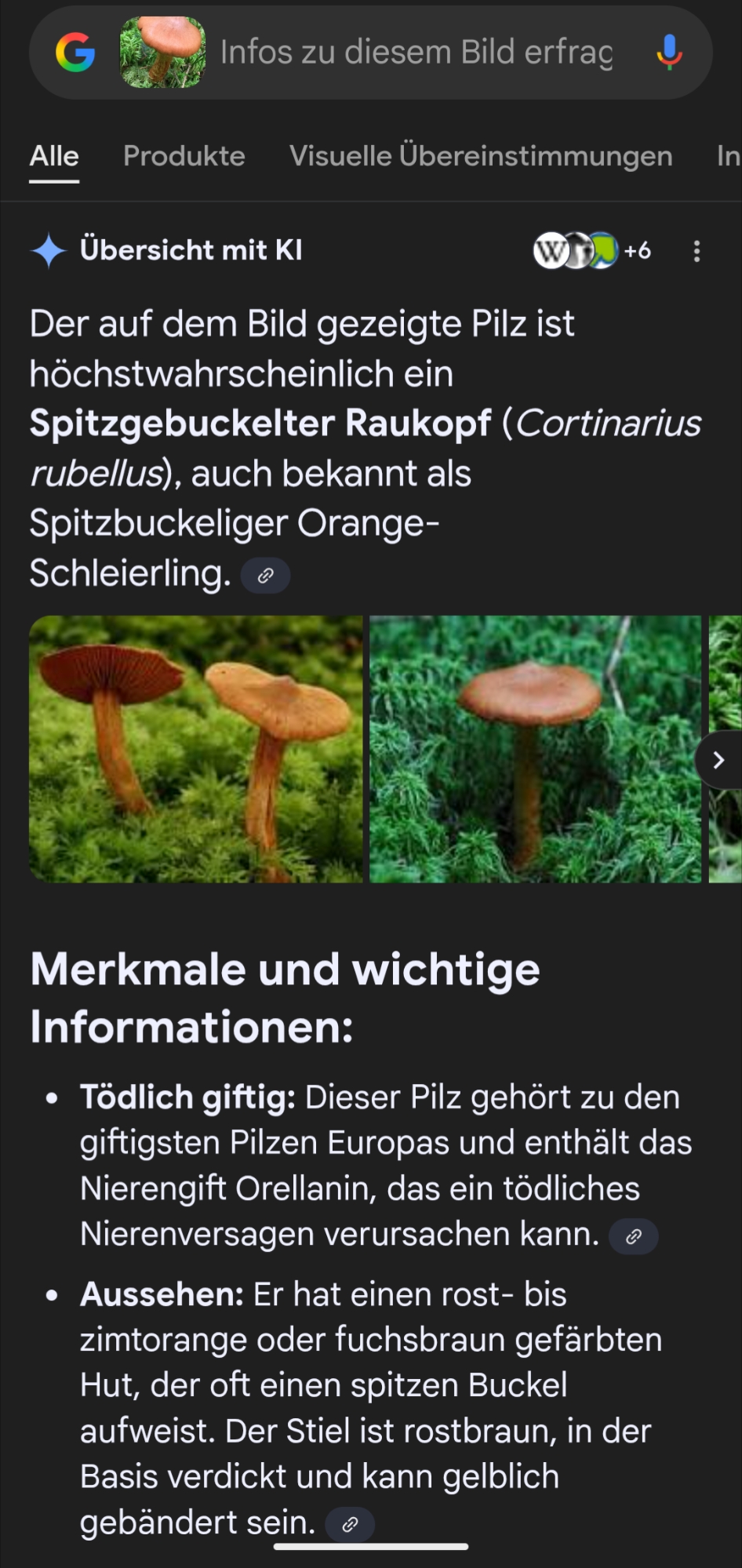This screenshot has width=742, height=1568.
Task: Open the AI overview options menu
Action: [697, 251]
